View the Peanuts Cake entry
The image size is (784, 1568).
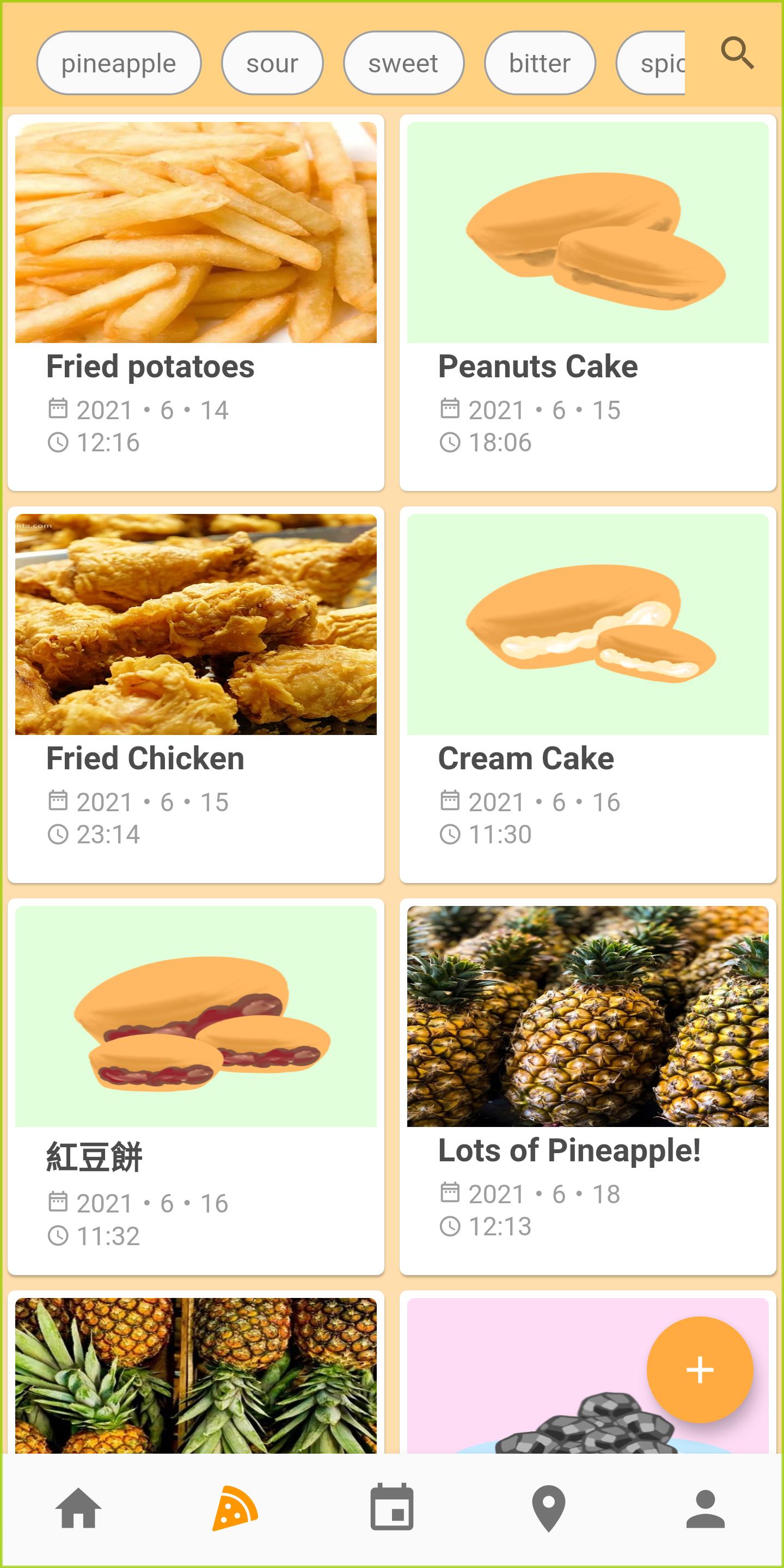click(588, 303)
